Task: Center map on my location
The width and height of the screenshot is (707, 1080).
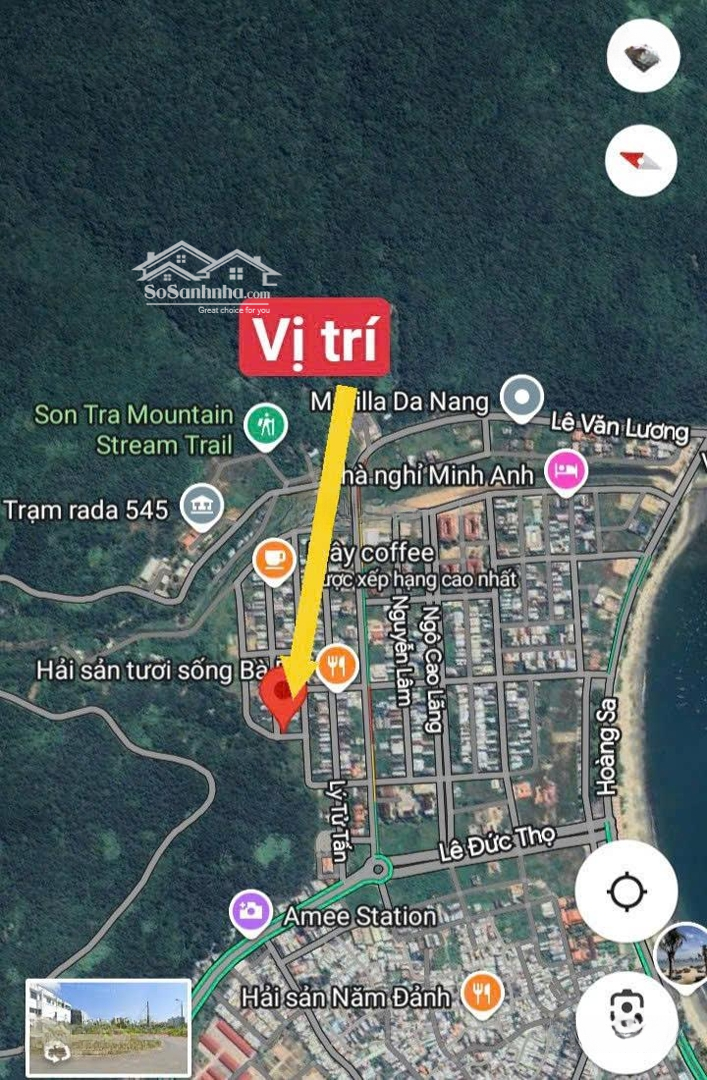Action: pyautogui.click(x=627, y=892)
